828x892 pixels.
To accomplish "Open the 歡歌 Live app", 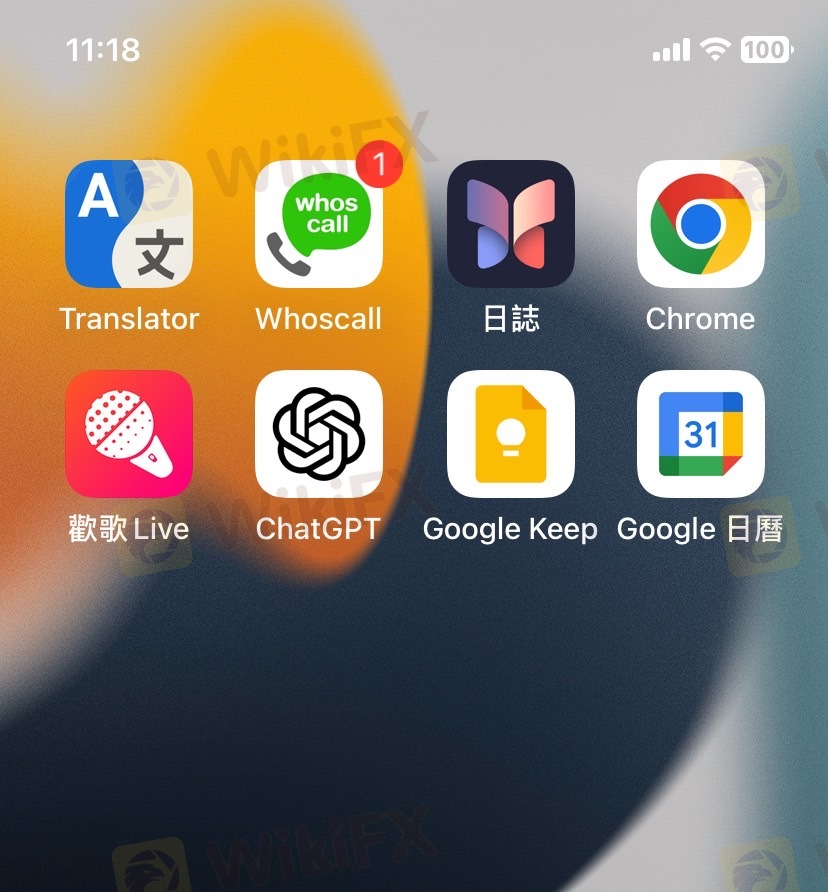I will pos(128,434).
